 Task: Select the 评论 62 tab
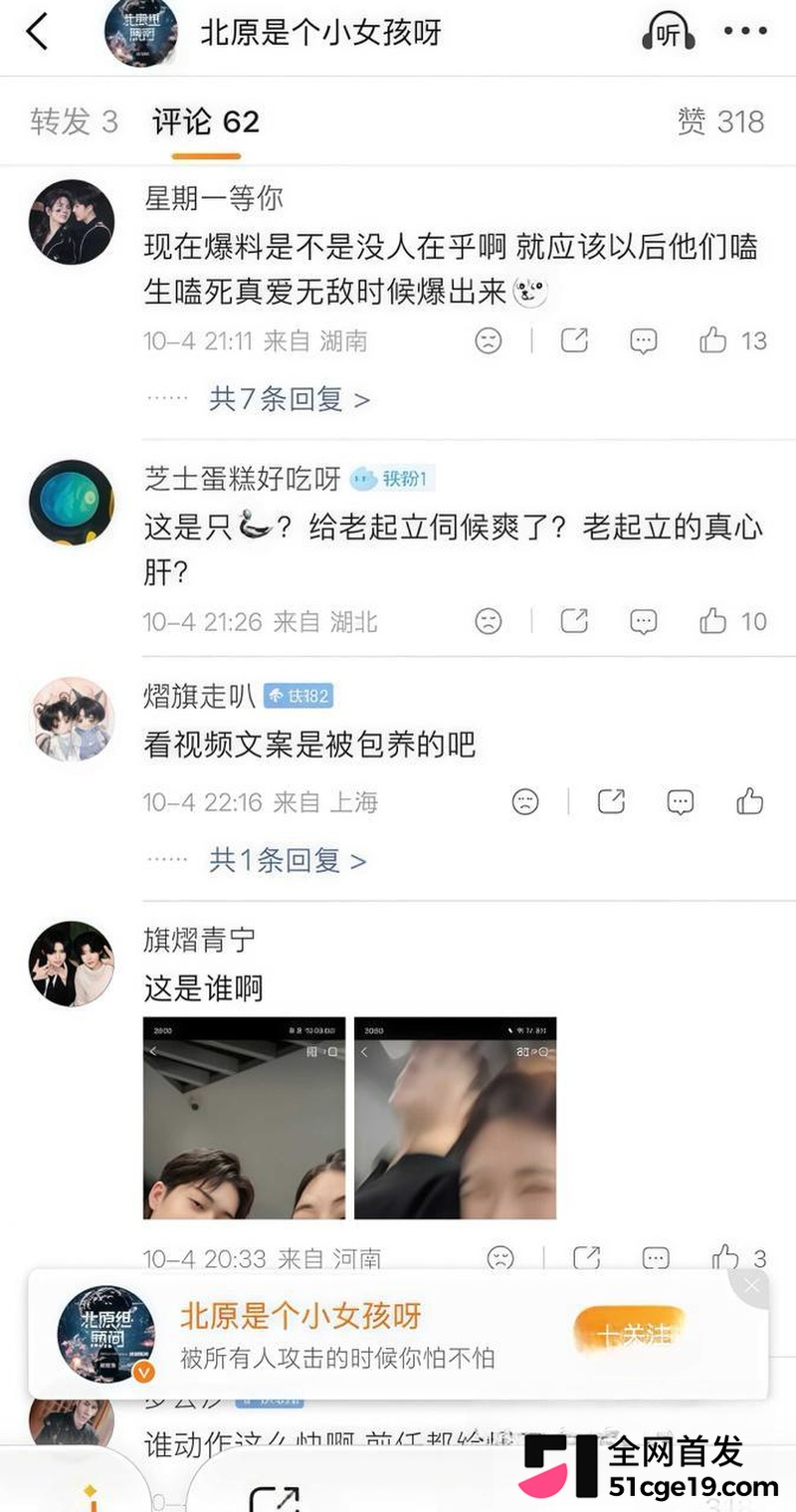206,121
